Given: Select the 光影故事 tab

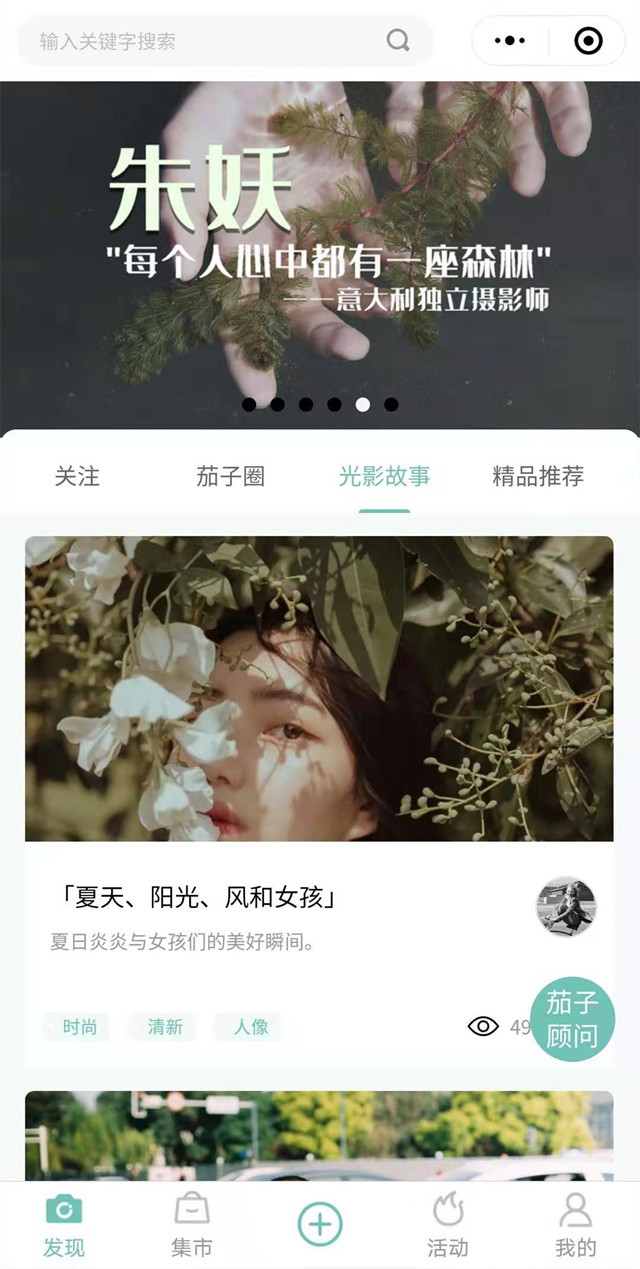Looking at the screenshot, I should [x=384, y=477].
